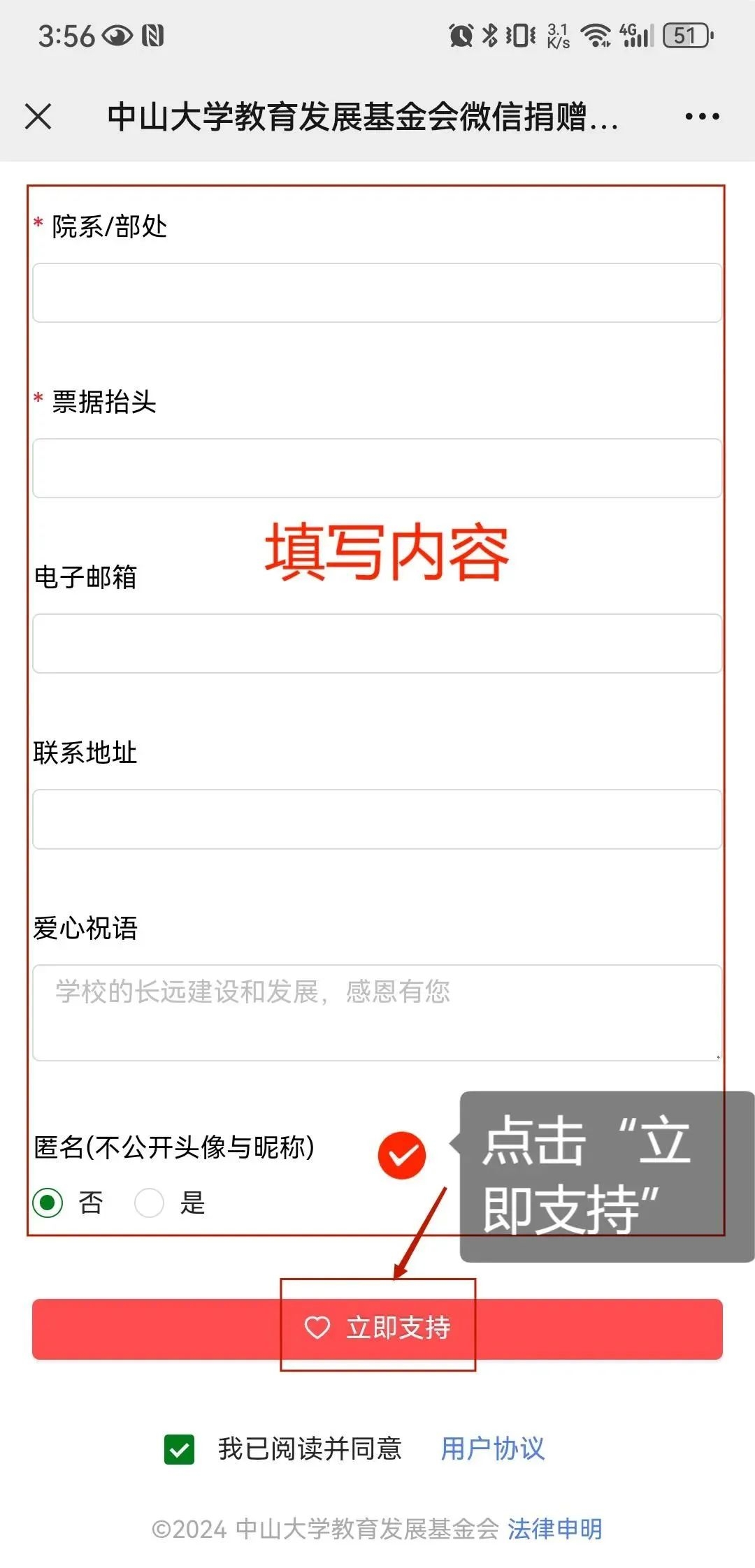Open the 用户协议 link
The width and height of the screenshot is (755, 1568).
[492, 1449]
